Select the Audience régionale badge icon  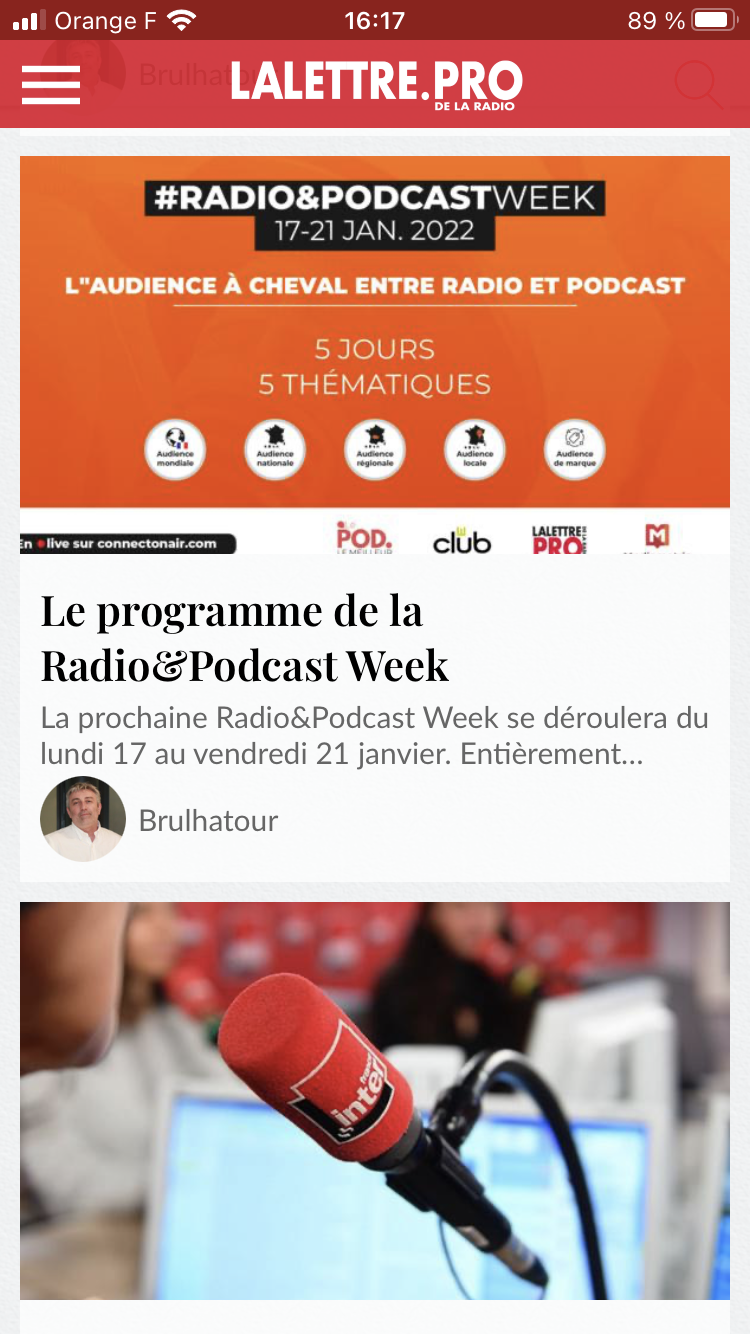[375, 450]
